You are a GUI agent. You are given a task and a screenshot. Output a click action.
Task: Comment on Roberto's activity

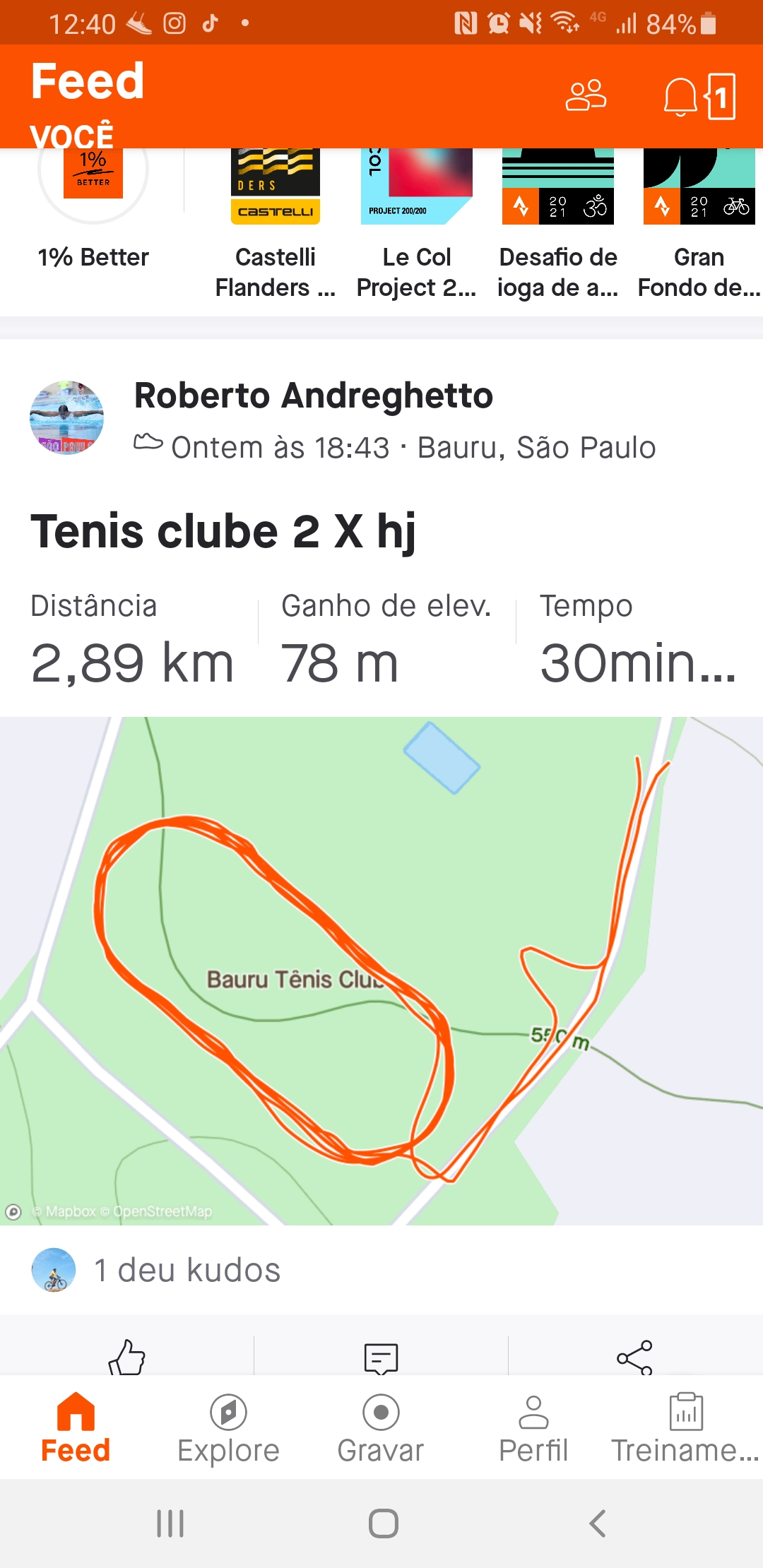381,1358
